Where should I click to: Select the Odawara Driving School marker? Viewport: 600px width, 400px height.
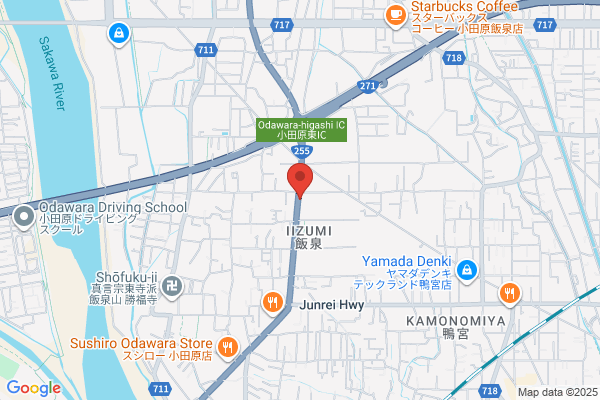(24, 217)
